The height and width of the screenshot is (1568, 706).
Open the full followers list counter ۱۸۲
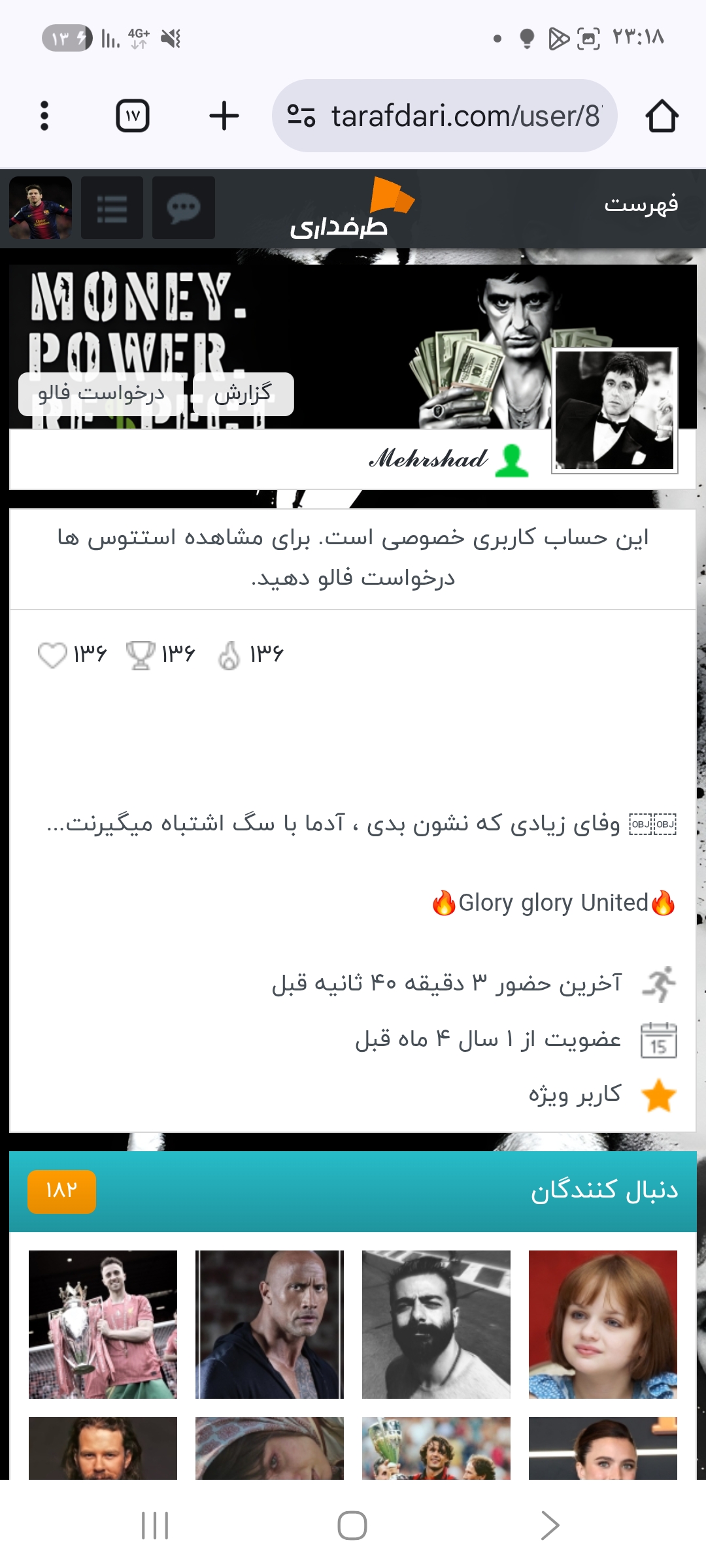coord(61,1192)
